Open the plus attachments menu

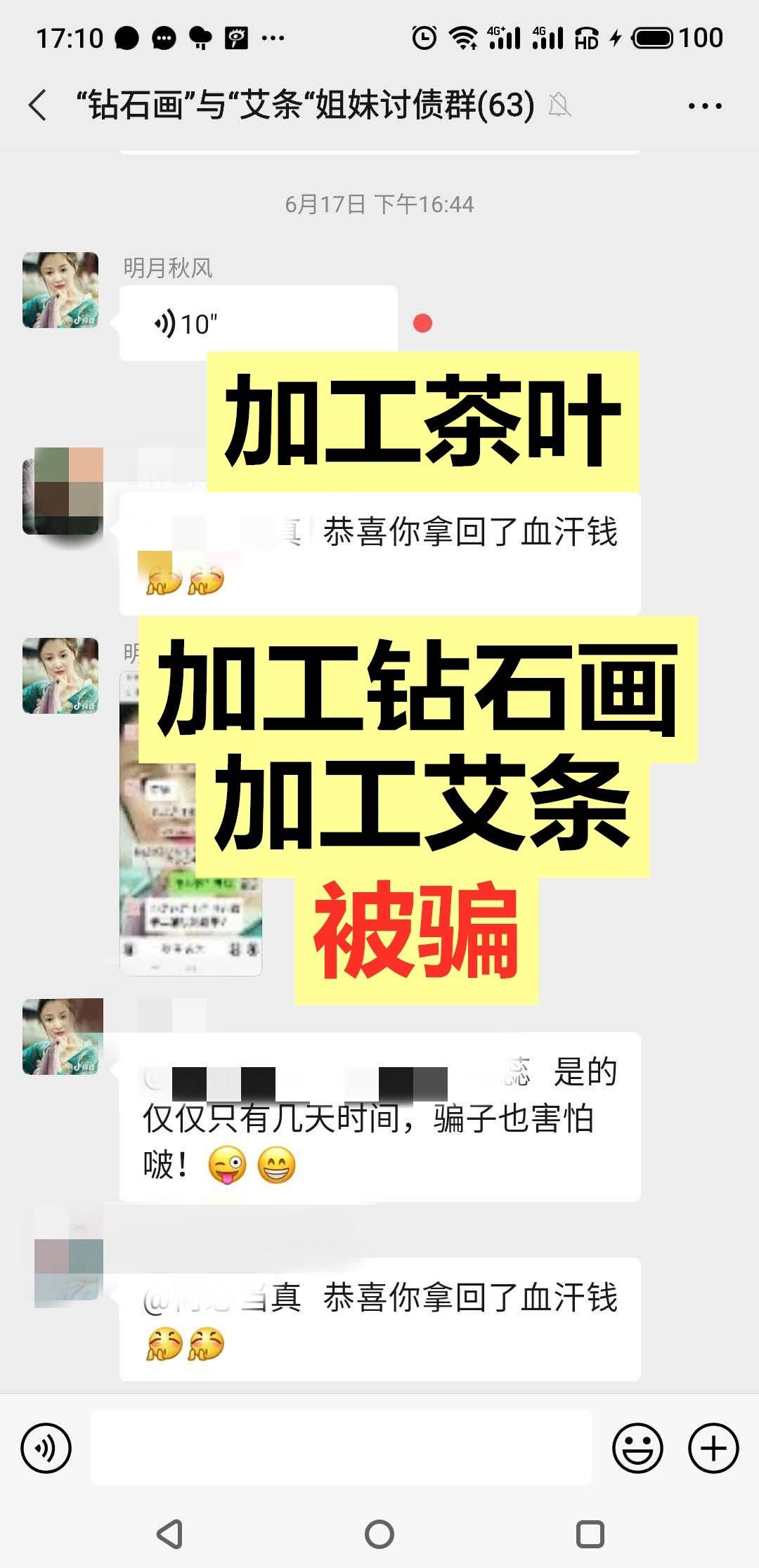713,1448
